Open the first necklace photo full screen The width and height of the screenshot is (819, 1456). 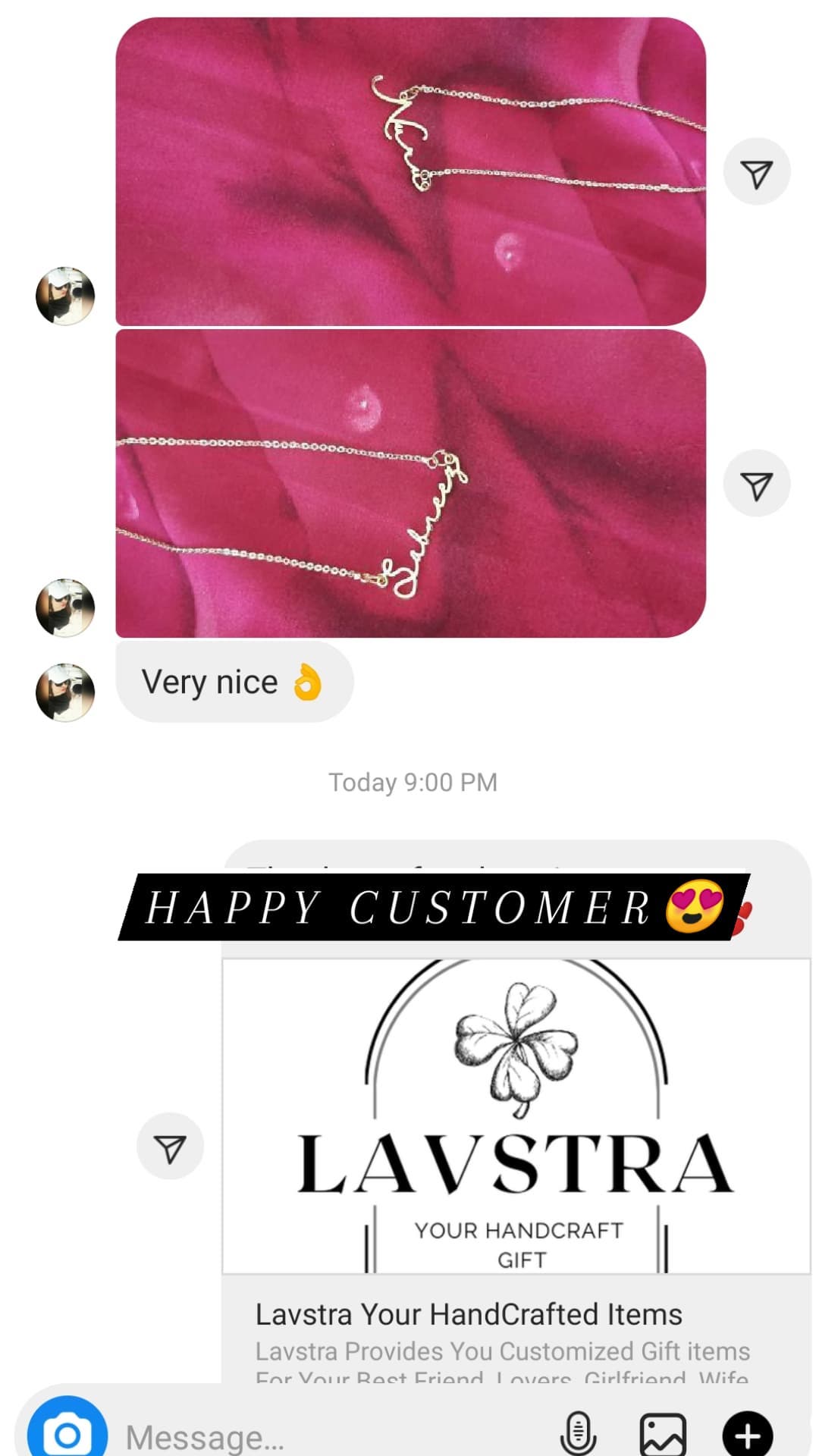pyautogui.click(x=410, y=171)
